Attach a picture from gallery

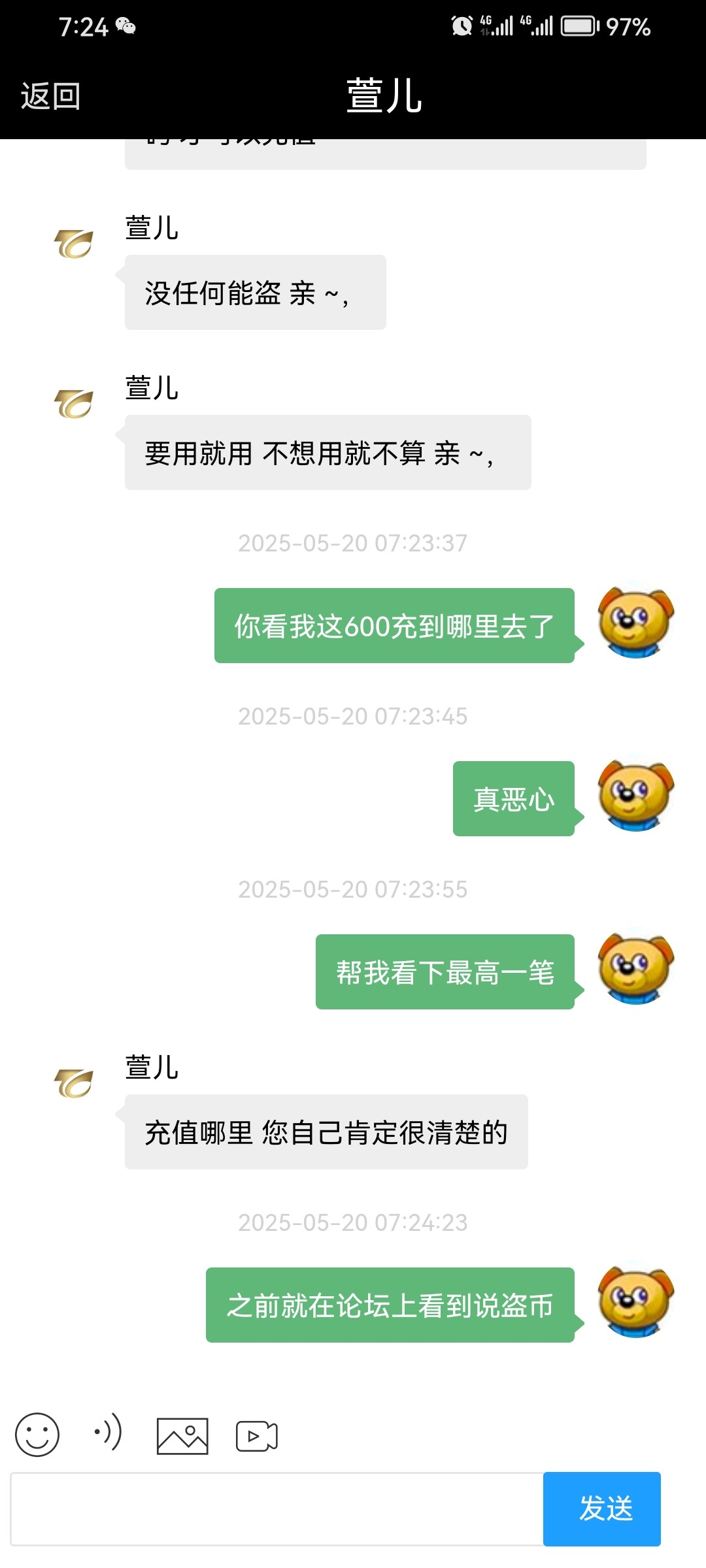coord(182,1436)
